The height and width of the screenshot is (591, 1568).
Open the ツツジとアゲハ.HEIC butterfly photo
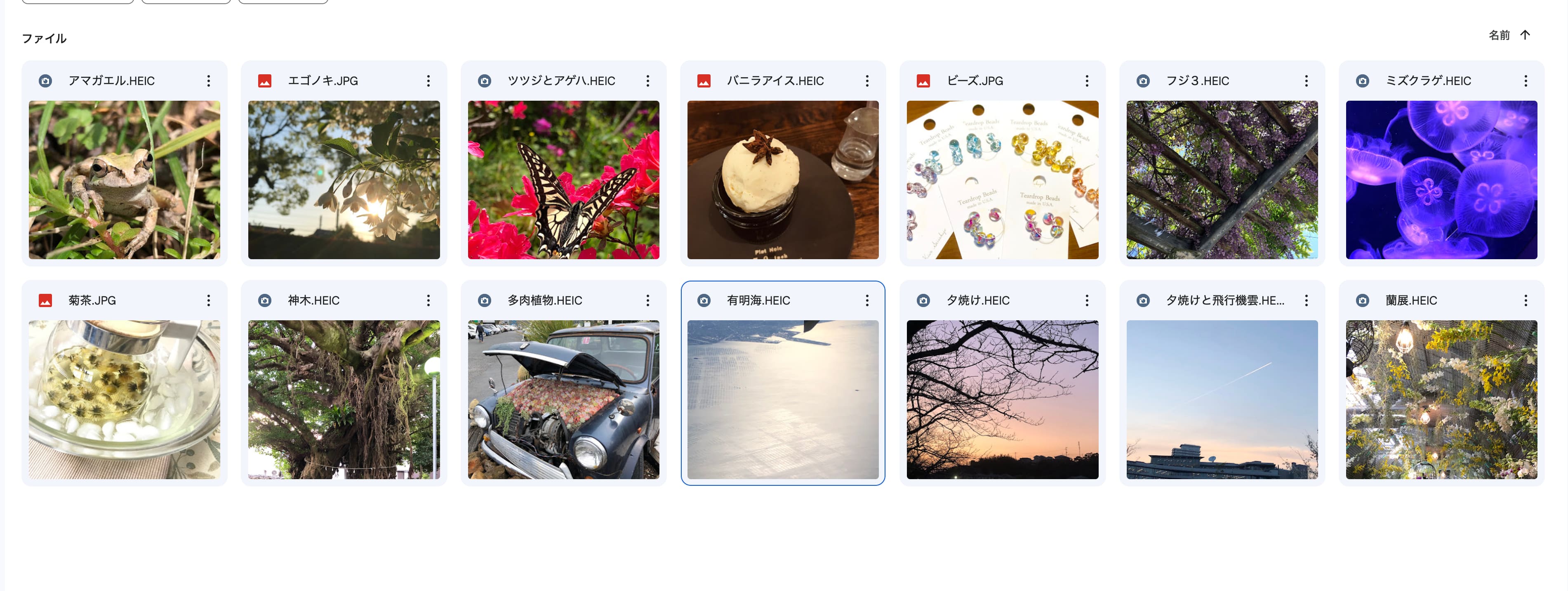click(563, 180)
